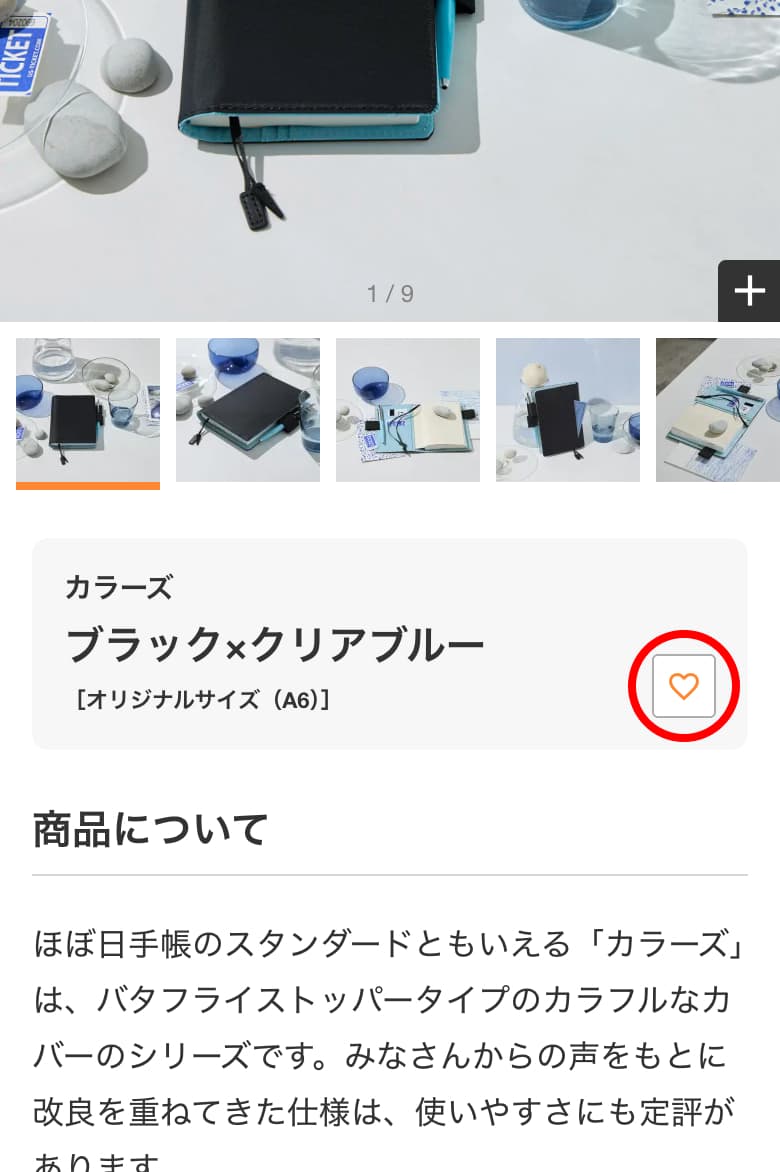Show the third thumbnail with the open planner

pyautogui.click(x=408, y=410)
